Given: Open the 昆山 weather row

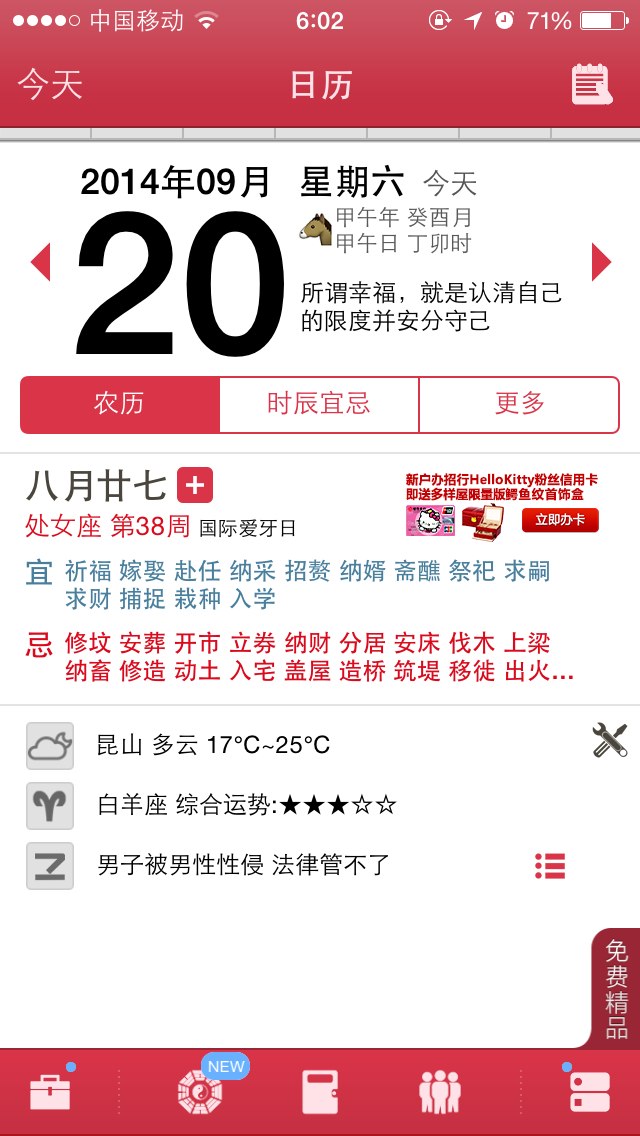Looking at the screenshot, I should pyautogui.click(x=213, y=745).
